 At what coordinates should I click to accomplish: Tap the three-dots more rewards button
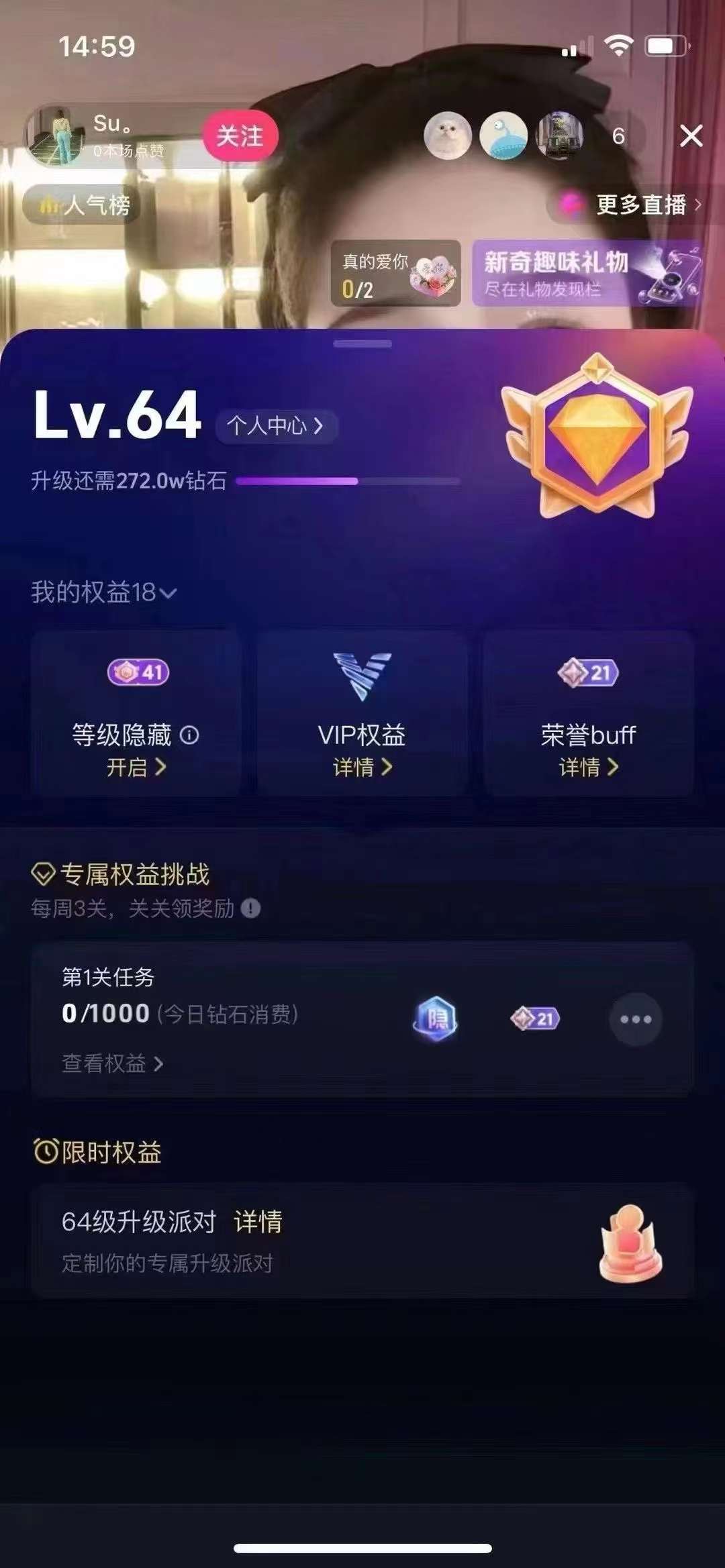click(x=635, y=1019)
